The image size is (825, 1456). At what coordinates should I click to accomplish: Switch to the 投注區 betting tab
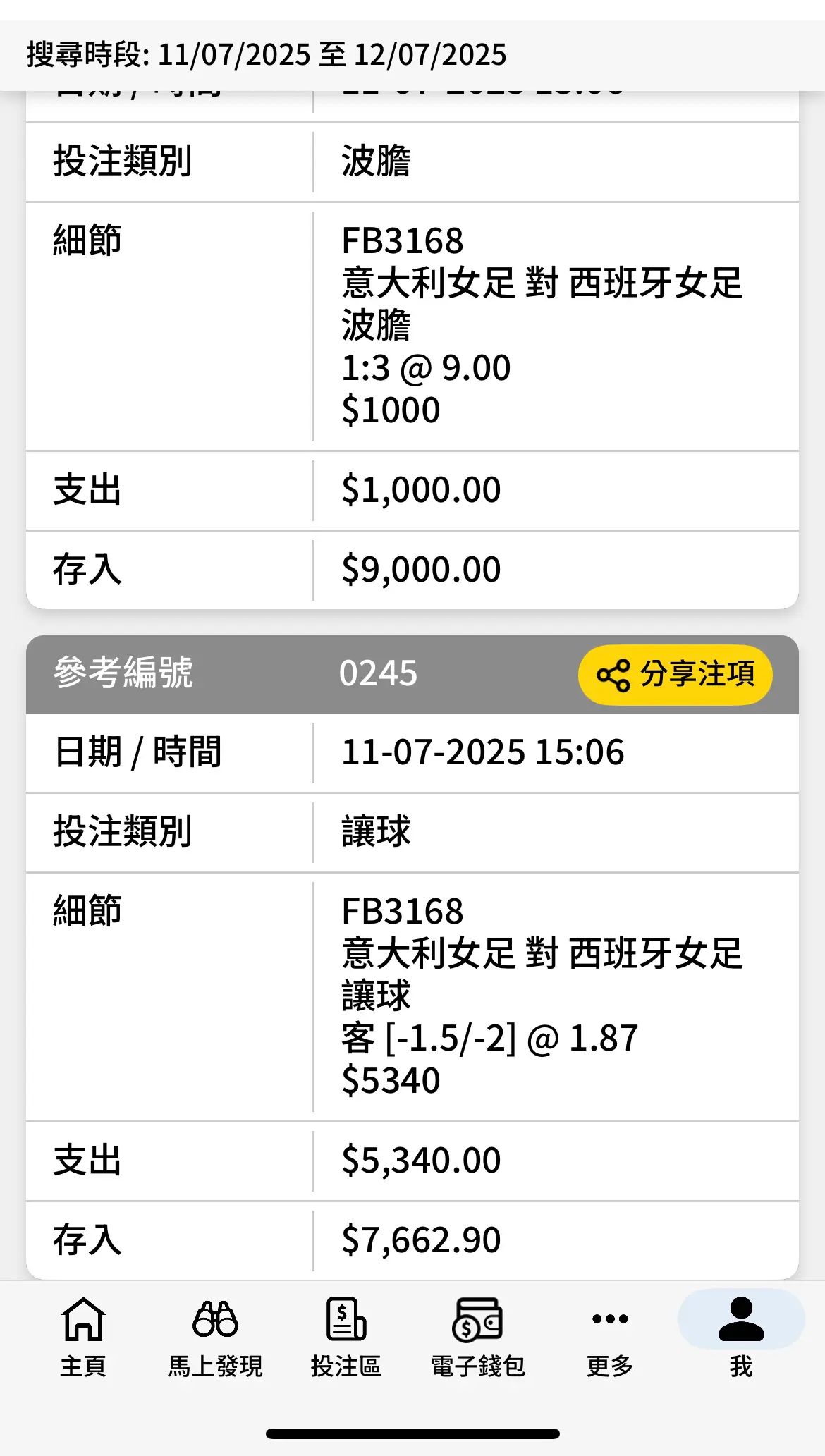tap(346, 1337)
